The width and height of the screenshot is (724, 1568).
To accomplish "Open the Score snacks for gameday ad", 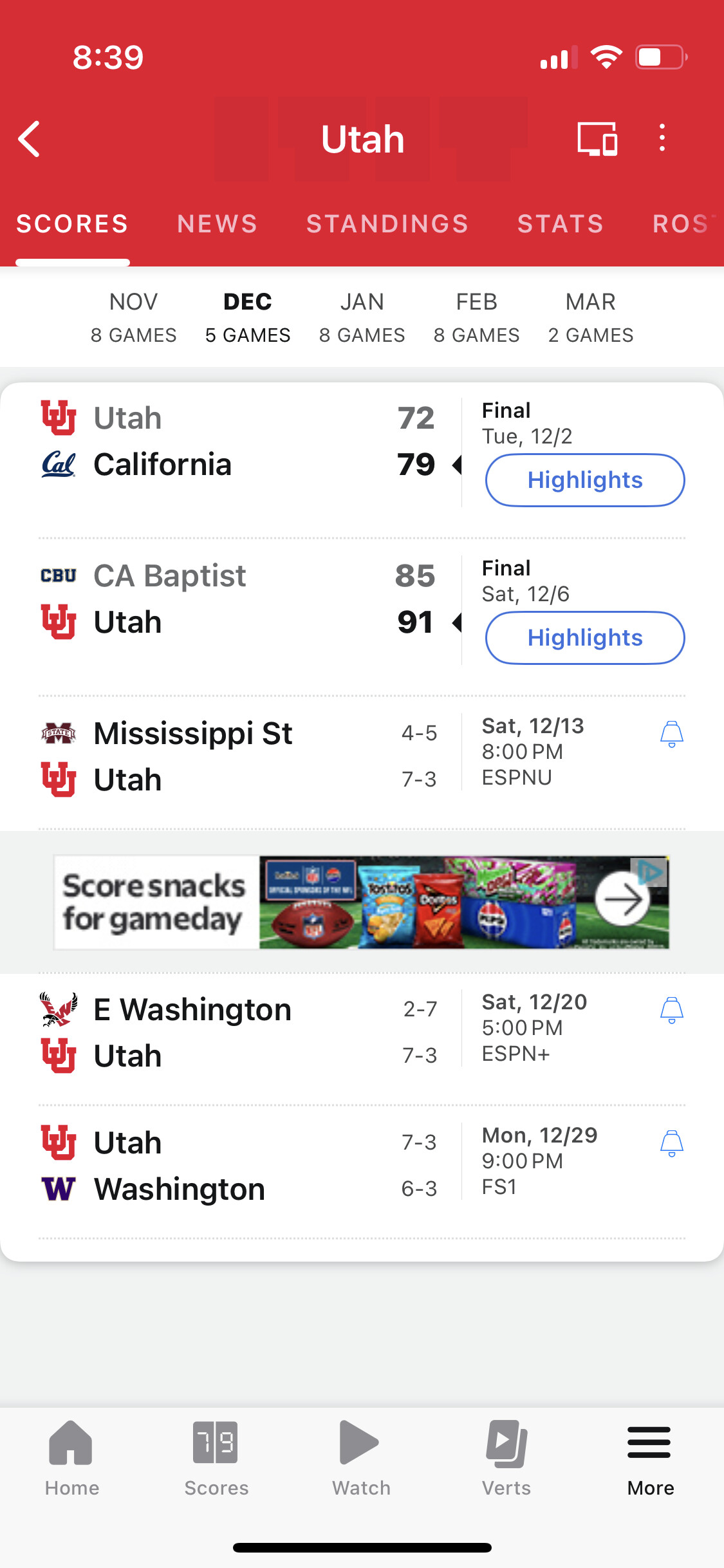I will pos(361,902).
